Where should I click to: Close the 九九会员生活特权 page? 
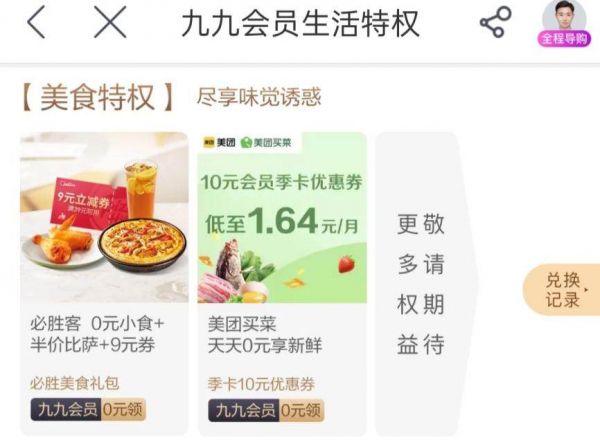pyautogui.click(x=110, y=24)
